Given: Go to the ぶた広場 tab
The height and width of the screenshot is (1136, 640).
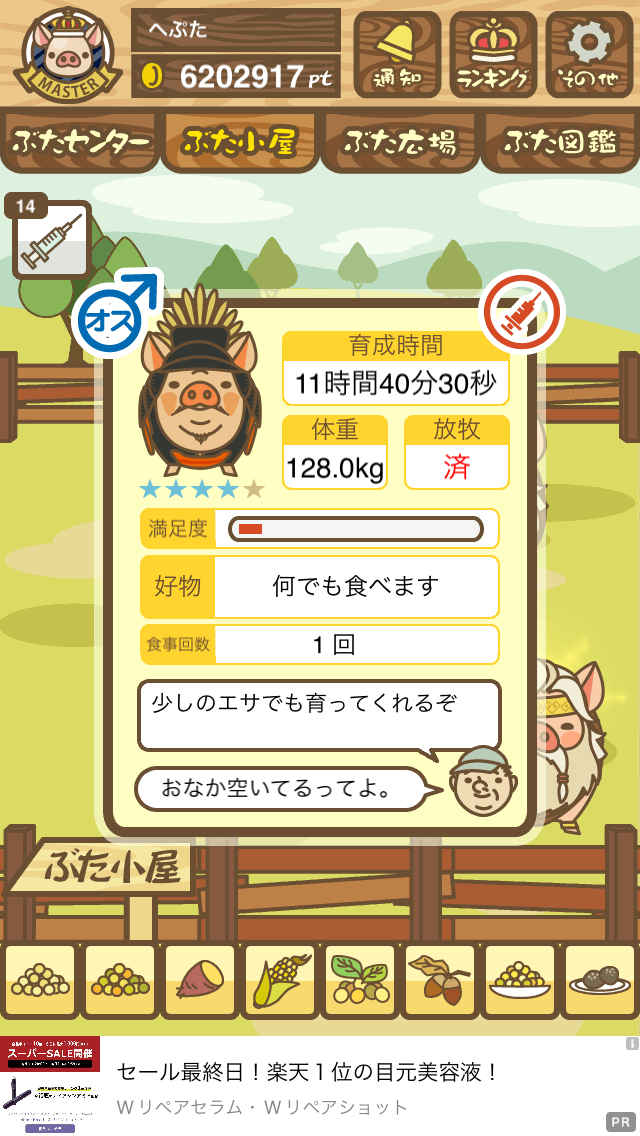Looking at the screenshot, I should (x=400, y=142).
